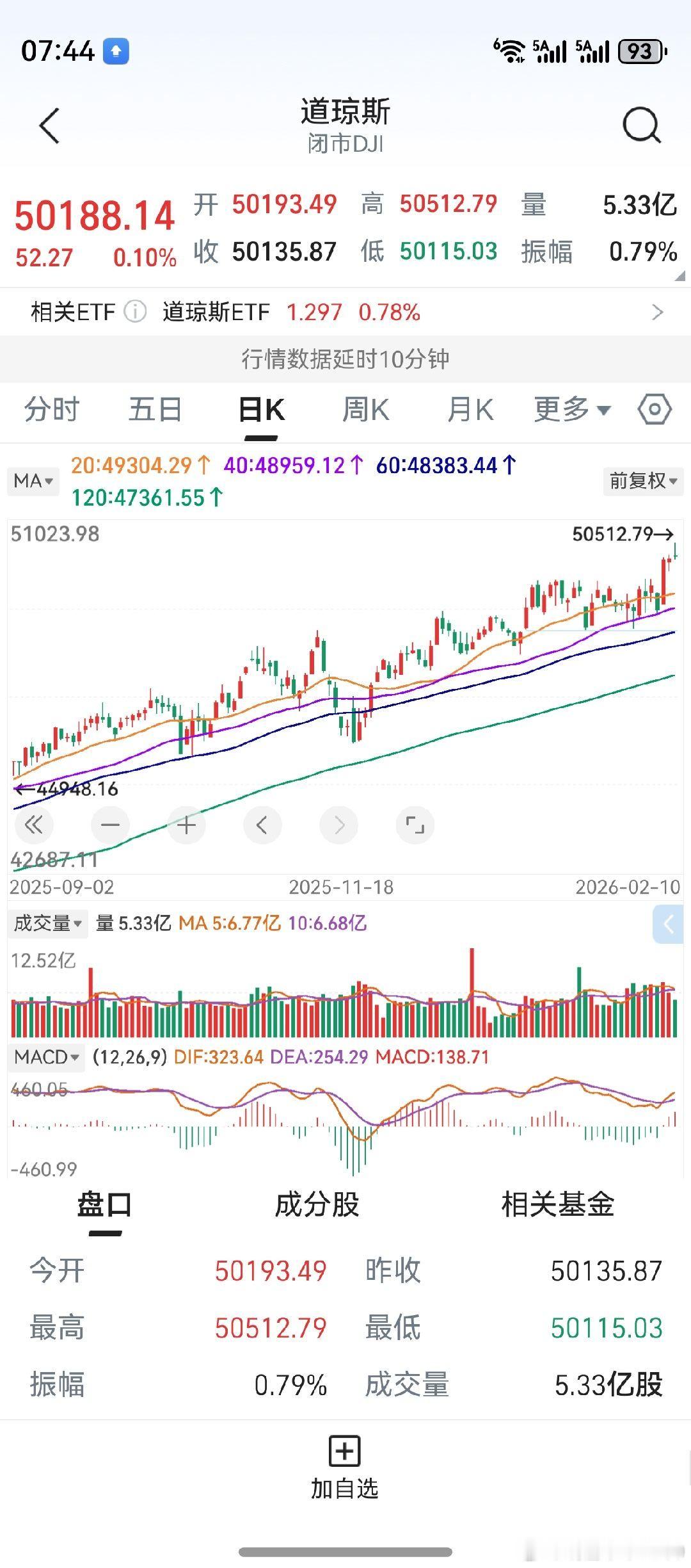Zoom out the chart with the minus icon
The height and width of the screenshot is (1568, 691).
pyautogui.click(x=110, y=825)
